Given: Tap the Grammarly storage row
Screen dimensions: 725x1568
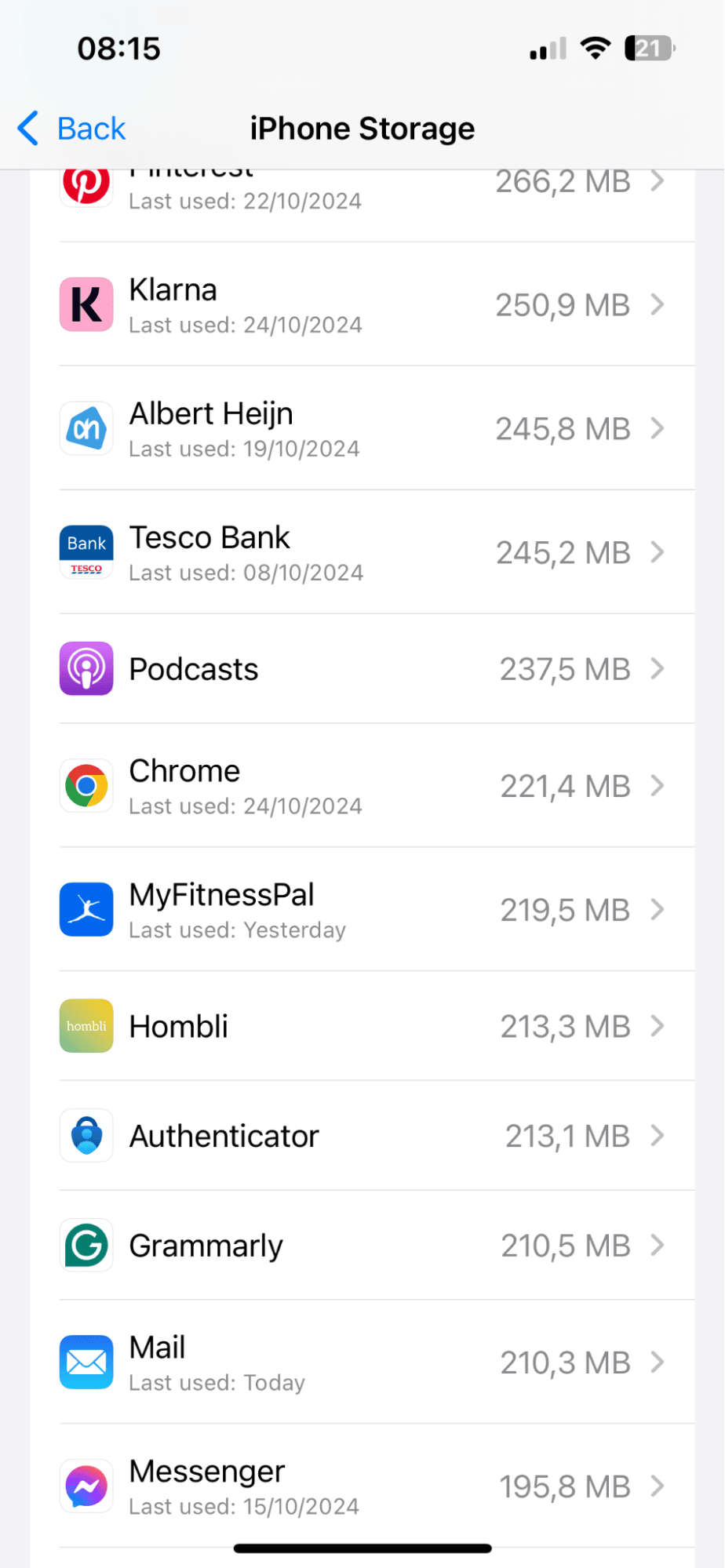Looking at the screenshot, I should pos(361,1246).
